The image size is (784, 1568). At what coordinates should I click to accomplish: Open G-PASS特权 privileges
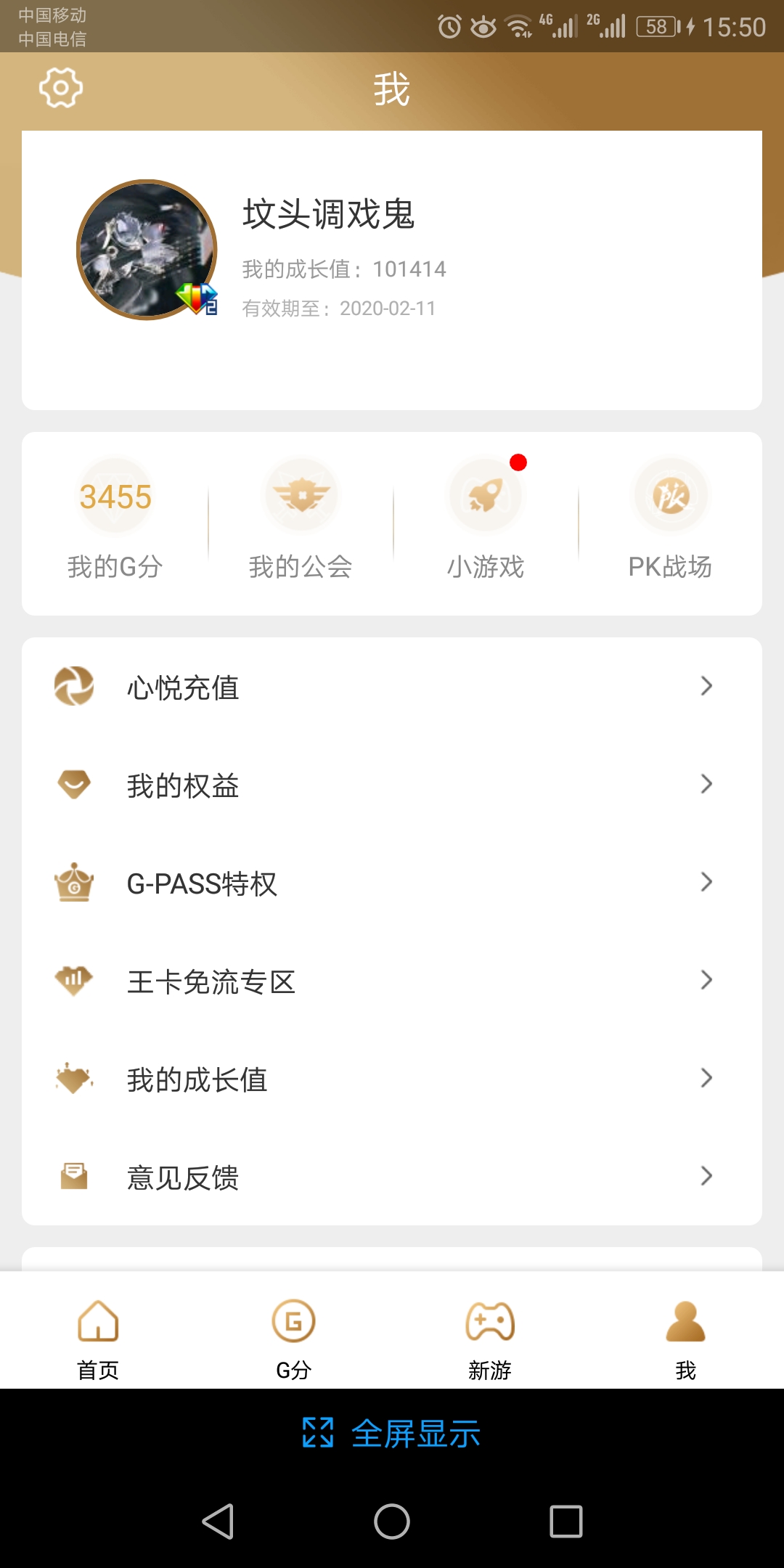coord(392,883)
